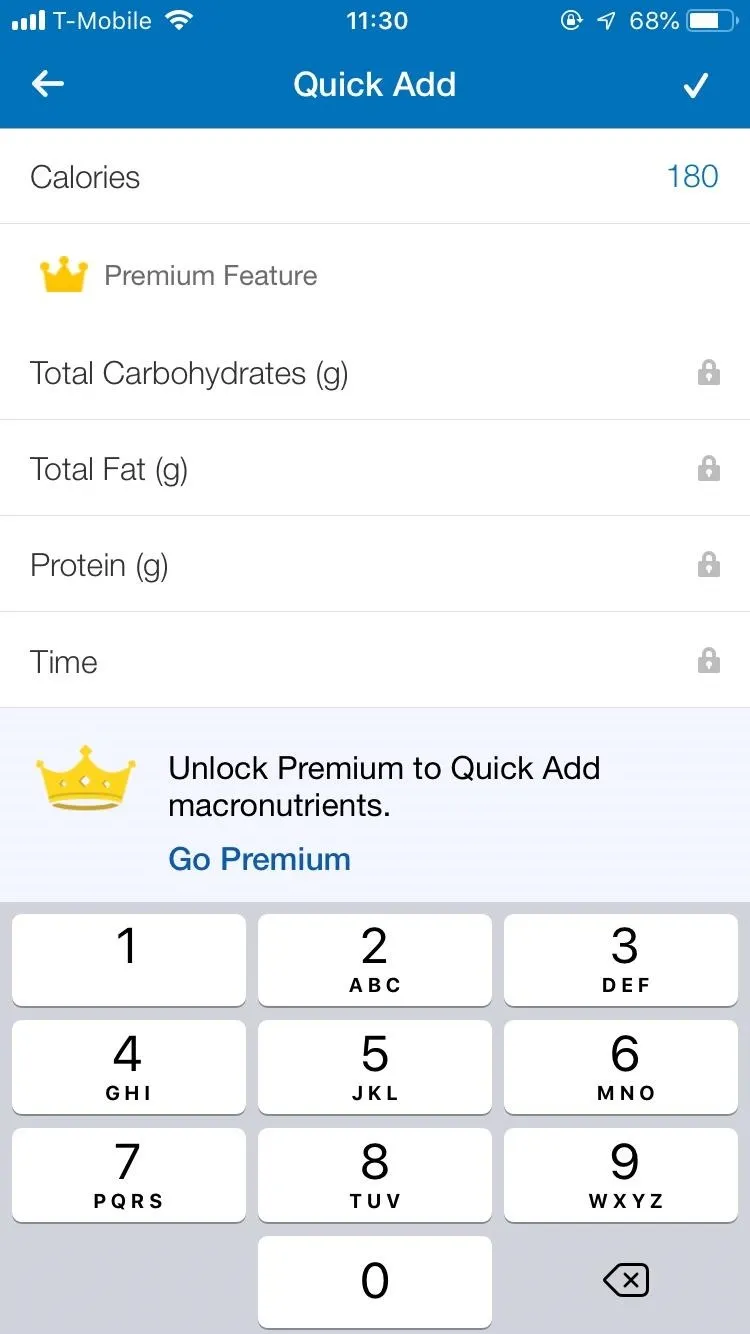750x1334 pixels.
Task: Go back using the arrow icon
Action: click(48, 85)
